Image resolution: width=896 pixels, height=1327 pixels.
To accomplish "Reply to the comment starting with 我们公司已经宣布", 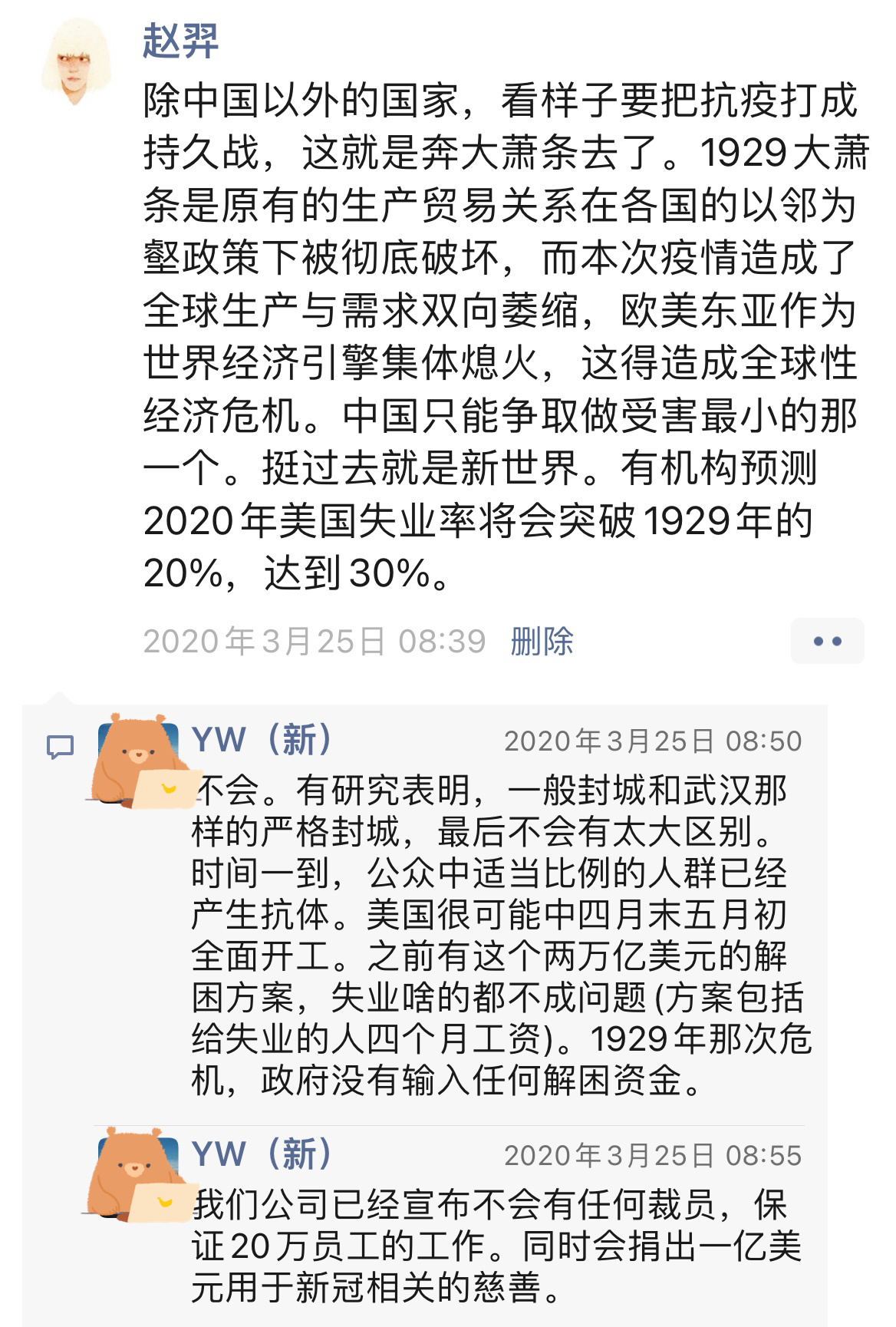I will 491,1246.
